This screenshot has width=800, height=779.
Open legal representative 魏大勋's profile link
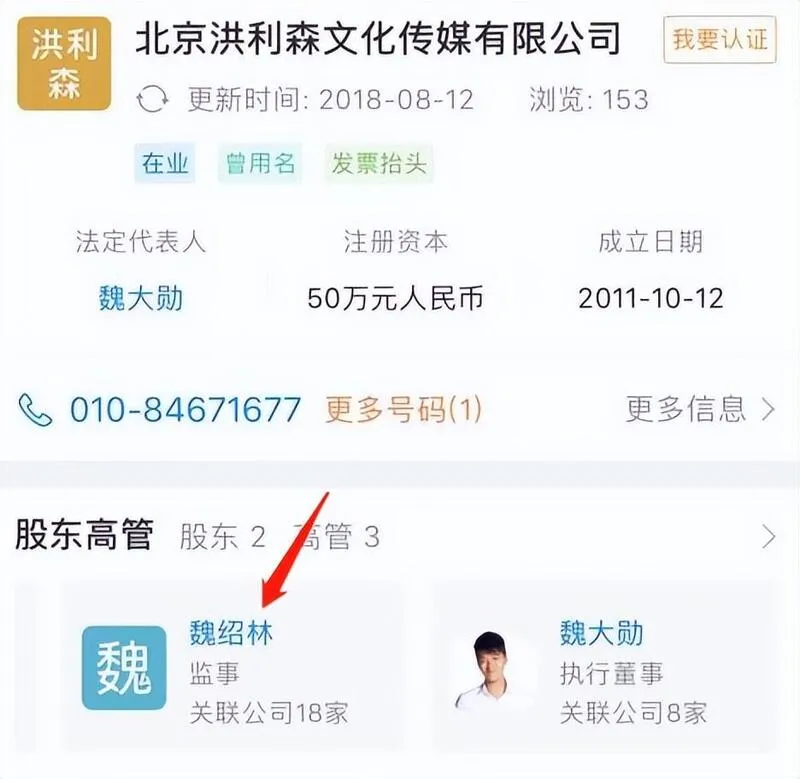(x=141, y=297)
